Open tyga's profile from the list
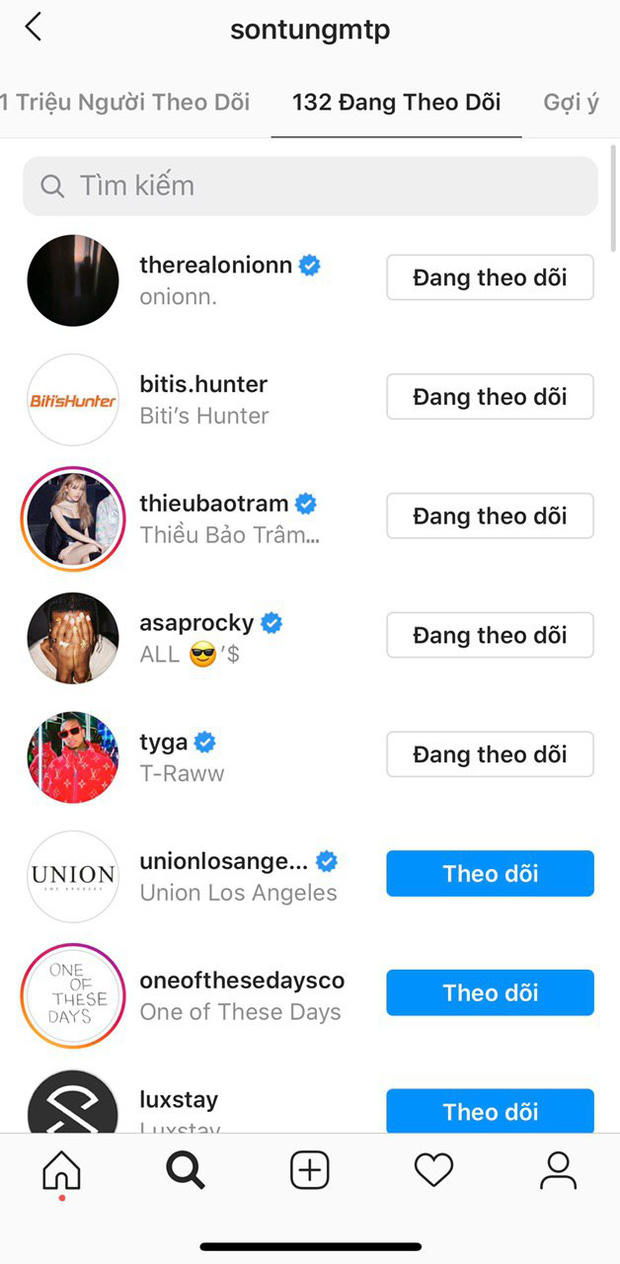The image size is (620, 1264). [x=180, y=756]
